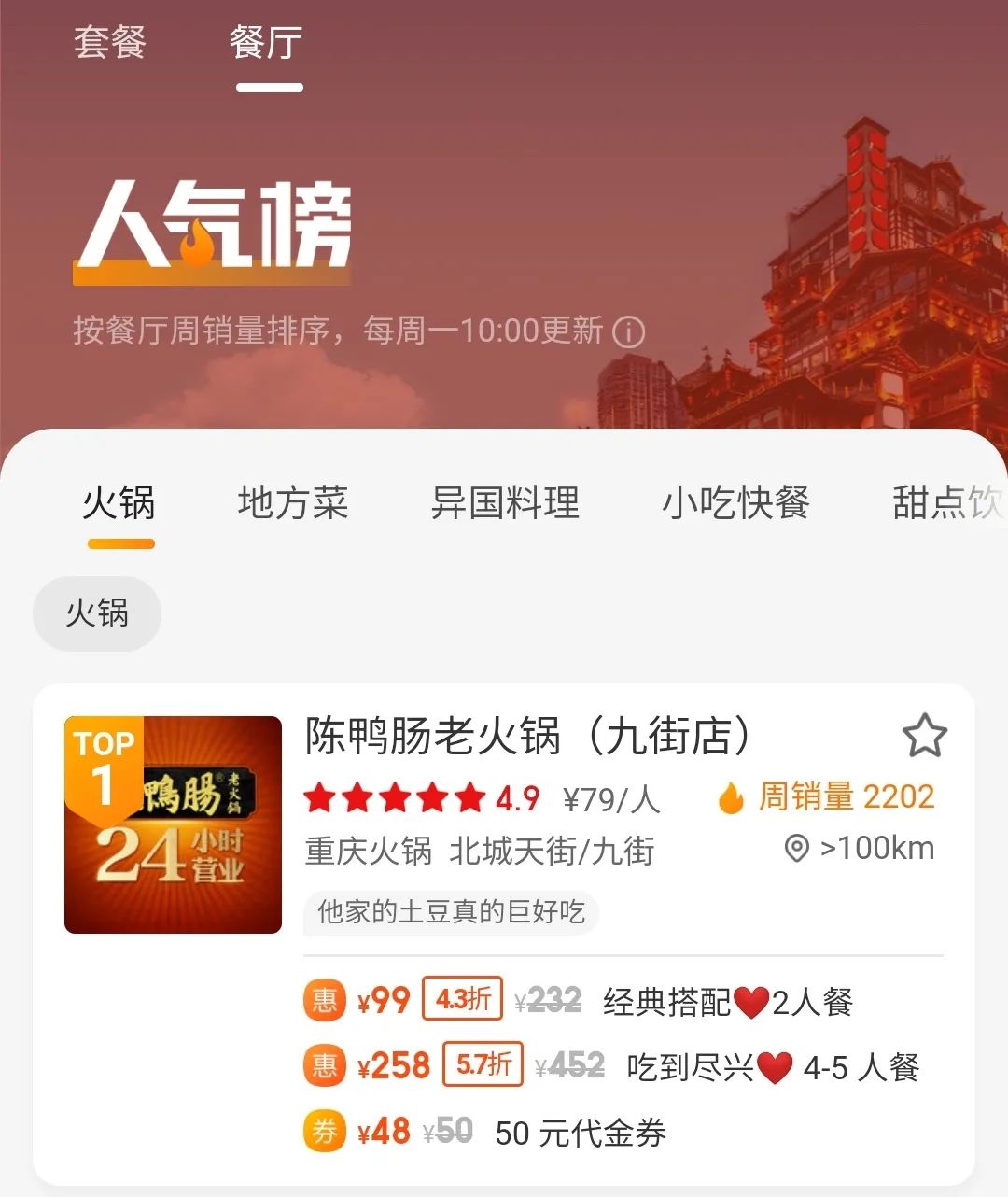Select the 火锅 category tab
The height and width of the screenshot is (1197, 1008).
119,503
